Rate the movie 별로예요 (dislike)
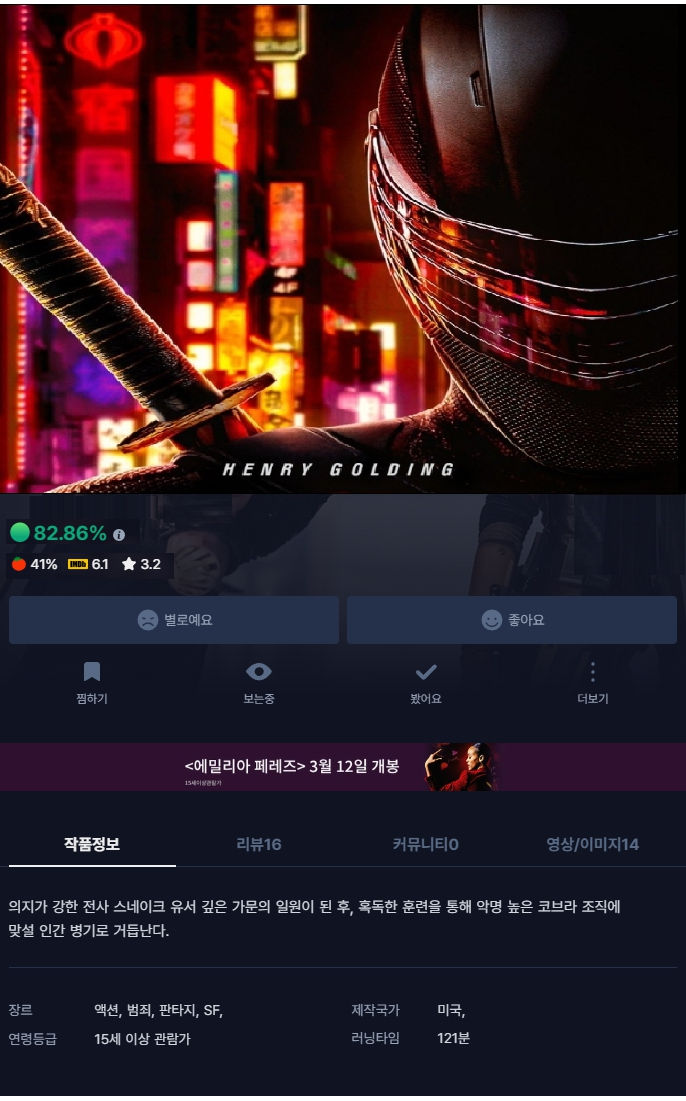Screen dimensions: 686x1101 (x=174, y=620)
